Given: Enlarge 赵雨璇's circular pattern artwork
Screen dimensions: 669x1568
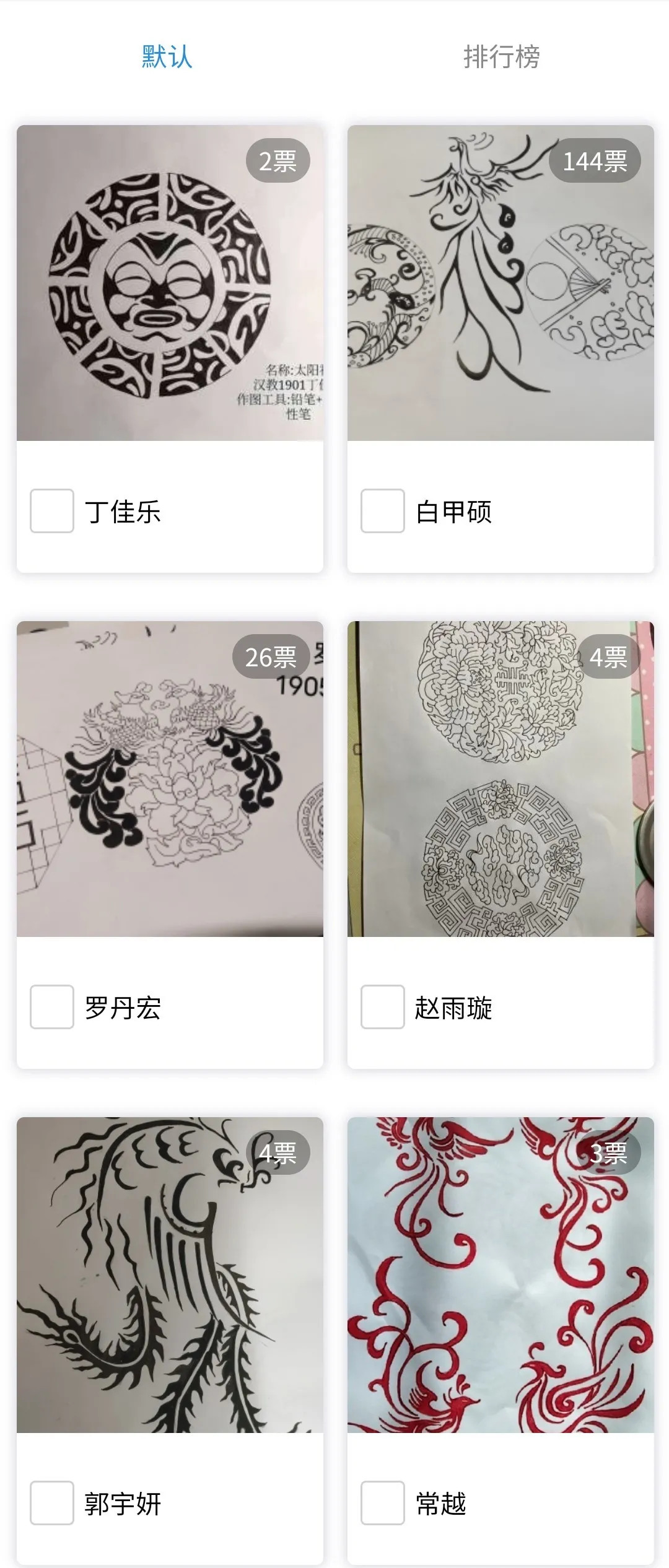Looking at the screenshot, I should 501,779.
